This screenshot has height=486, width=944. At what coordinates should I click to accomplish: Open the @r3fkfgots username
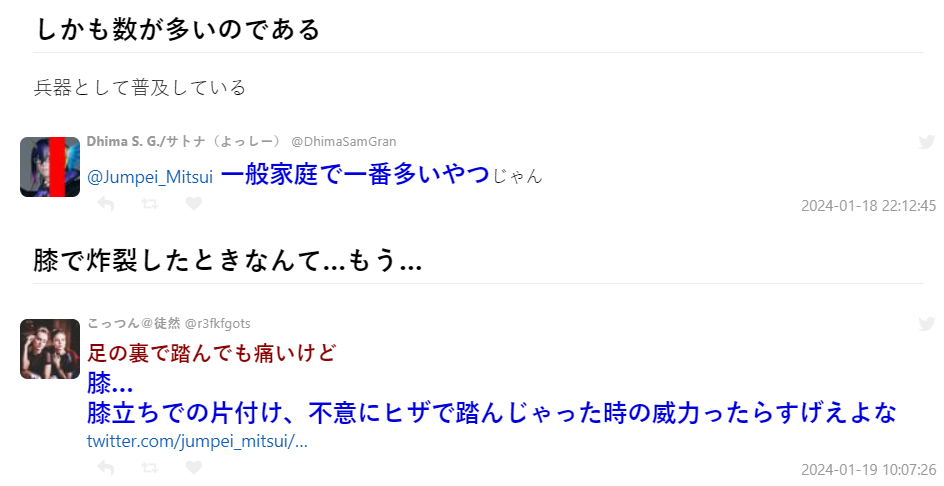tap(218, 323)
